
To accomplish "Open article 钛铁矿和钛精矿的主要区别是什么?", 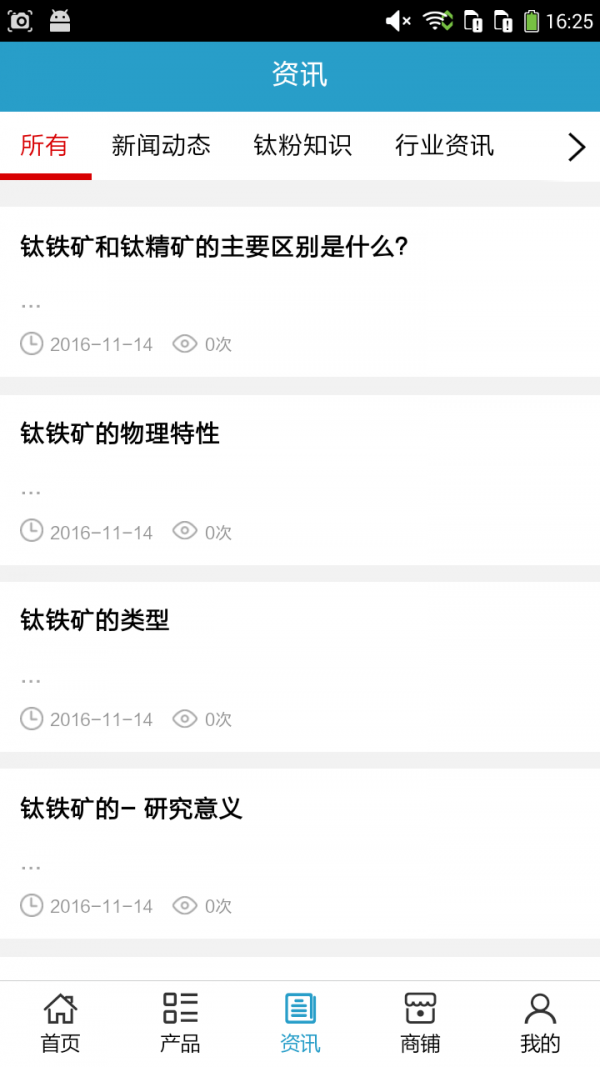I will pos(214,247).
